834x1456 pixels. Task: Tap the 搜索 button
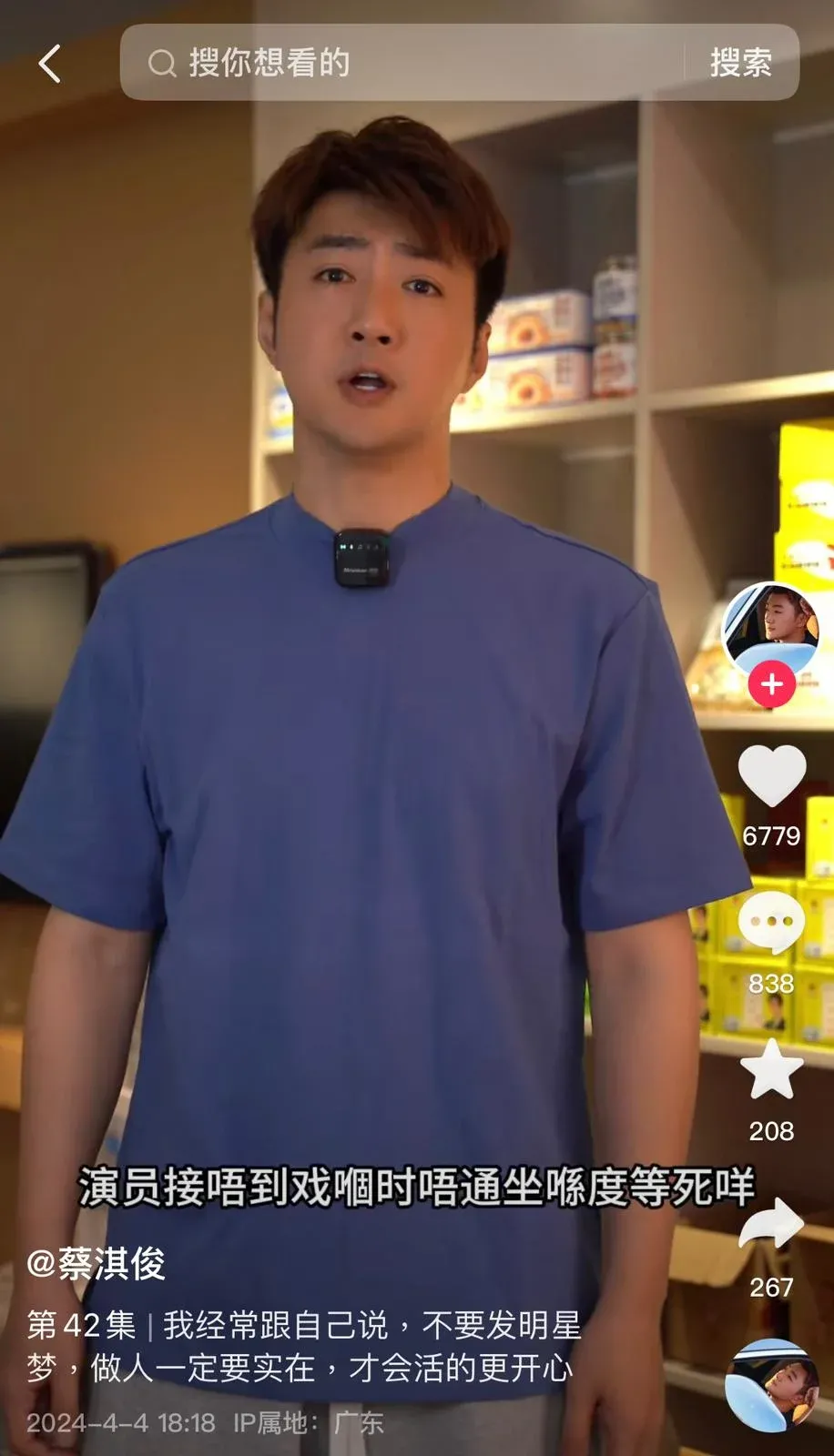pos(740,63)
